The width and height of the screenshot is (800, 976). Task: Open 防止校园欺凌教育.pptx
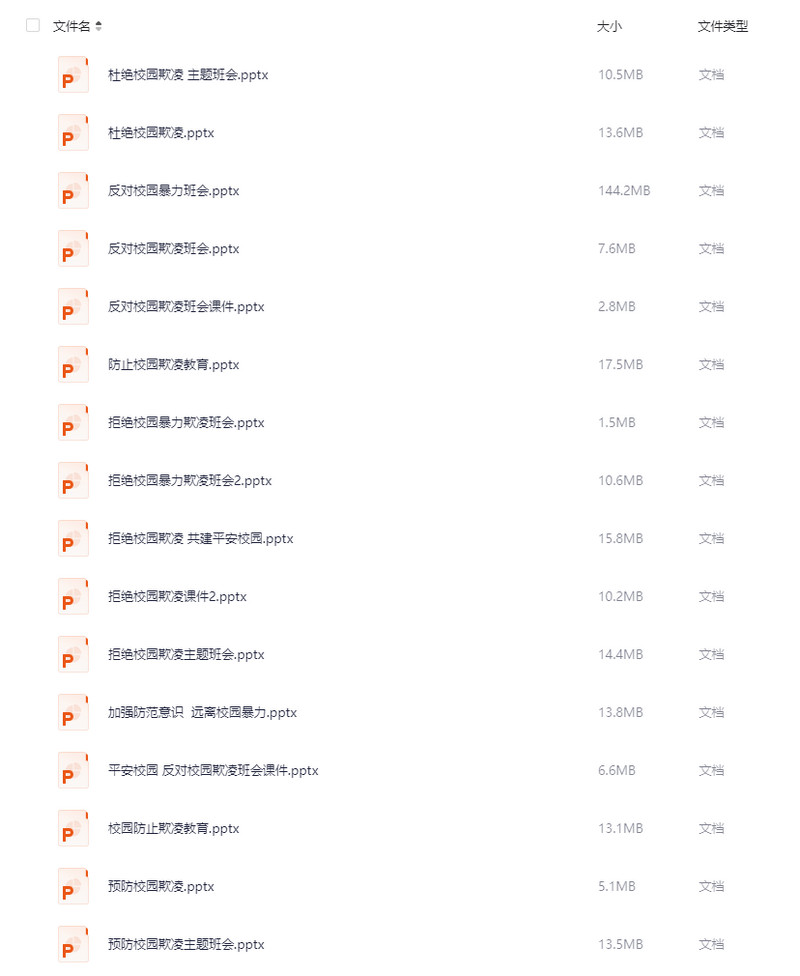173,365
